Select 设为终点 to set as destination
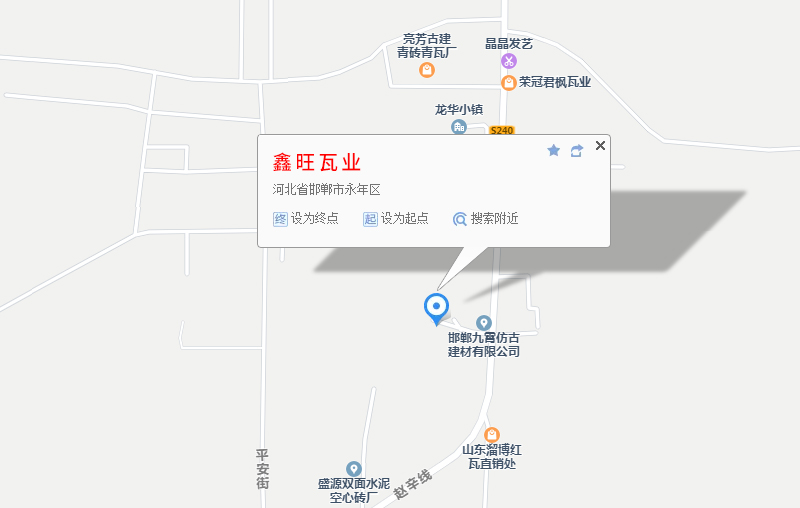 [306, 219]
